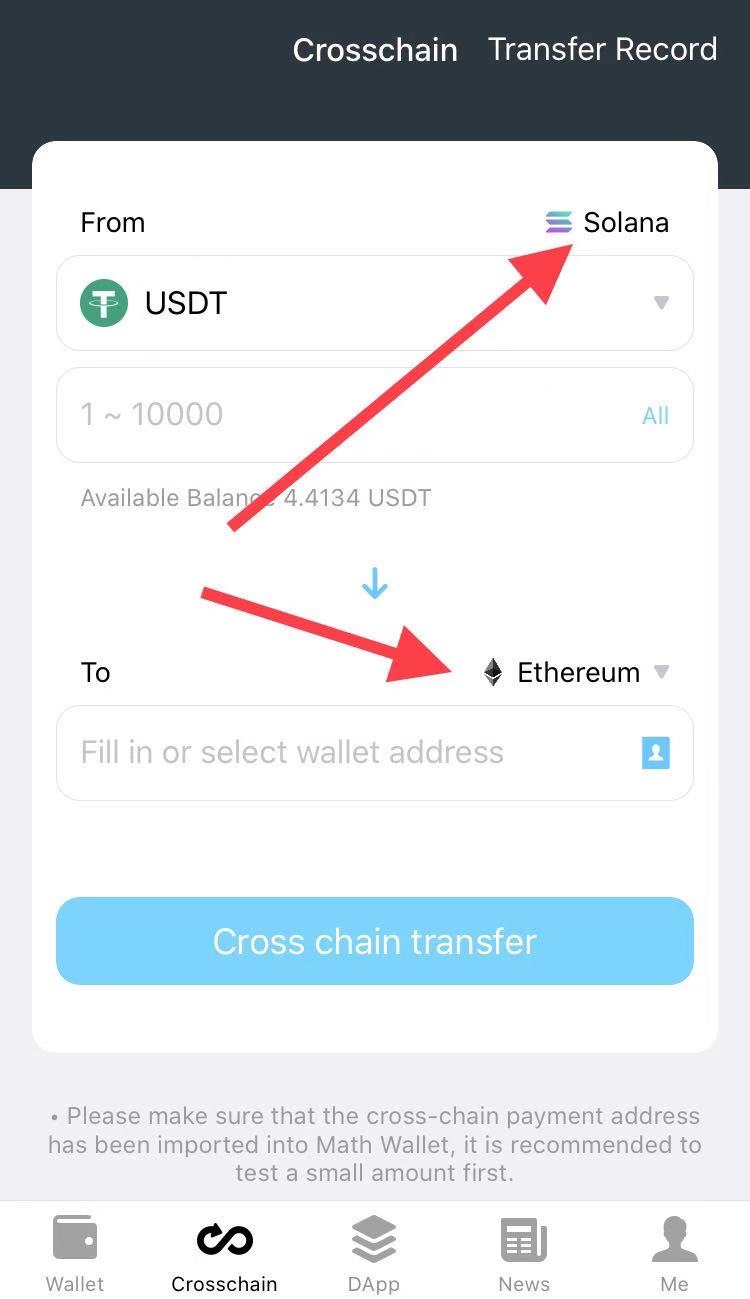Focus the transfer amount field
750x1299 pixels.
coord(340,414)
